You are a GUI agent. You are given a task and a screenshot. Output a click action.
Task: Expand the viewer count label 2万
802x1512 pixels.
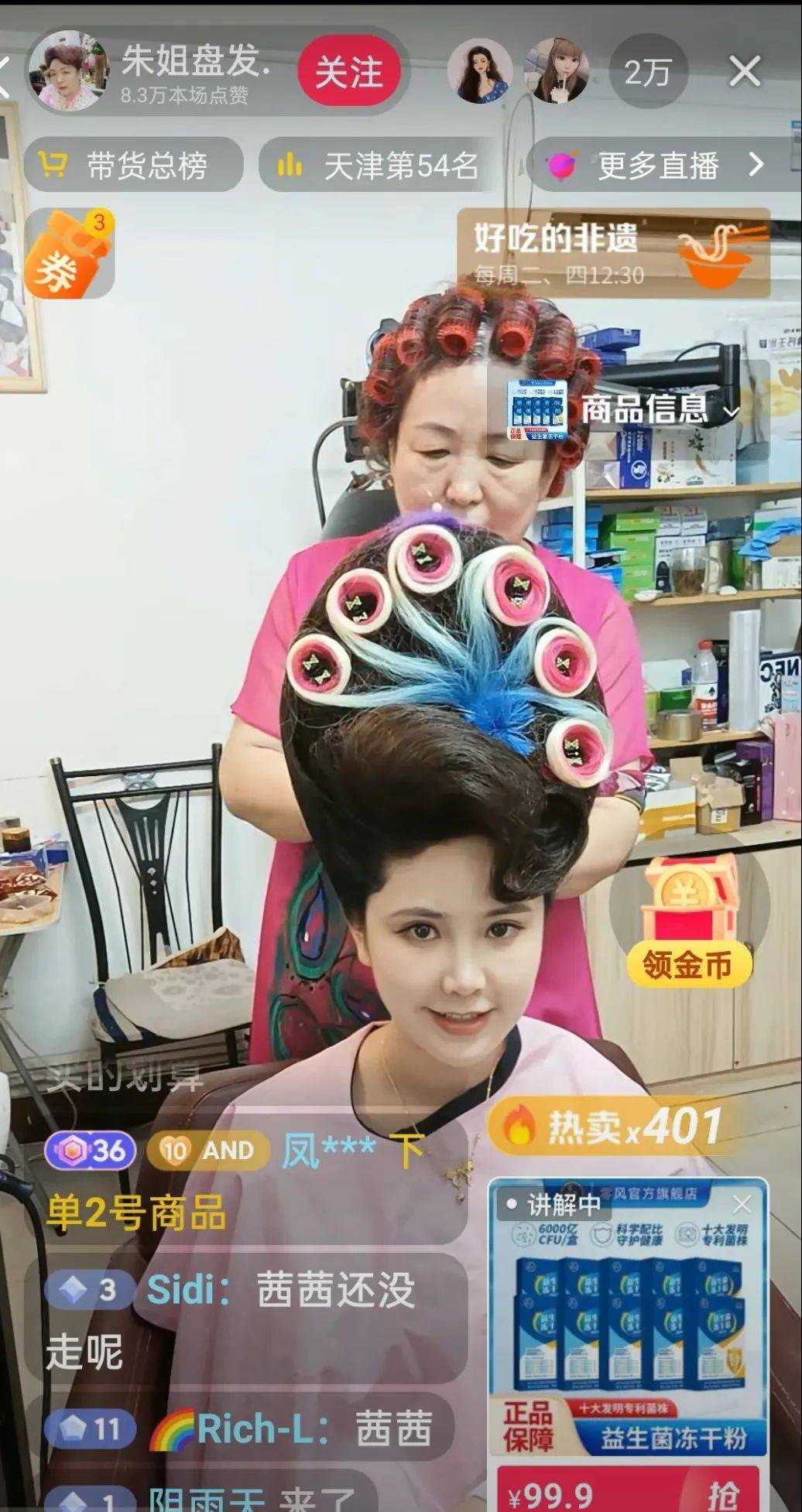click(x=647, y=70)
